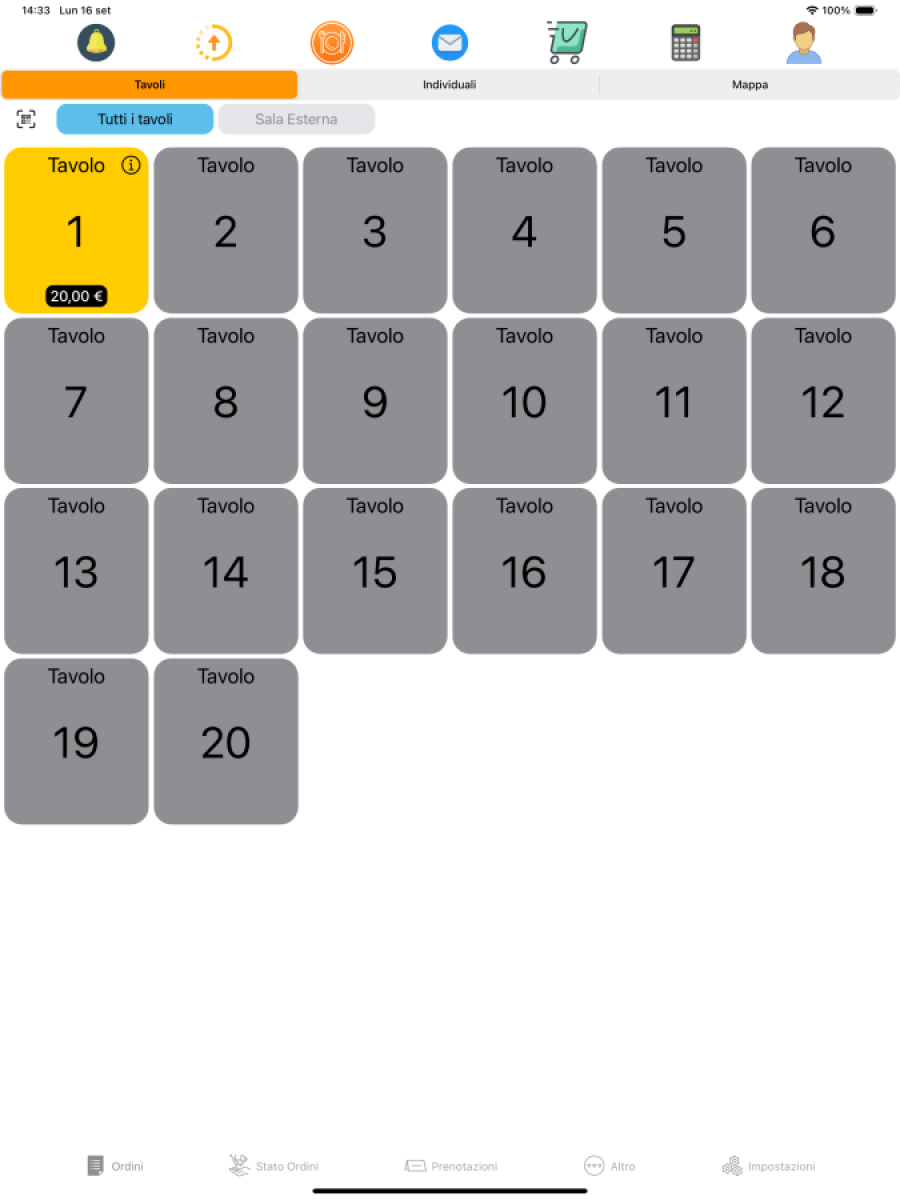Switch to the Mappa tab
The width and height of the screenshot is (900, 1200).
[x=749, y=85]
